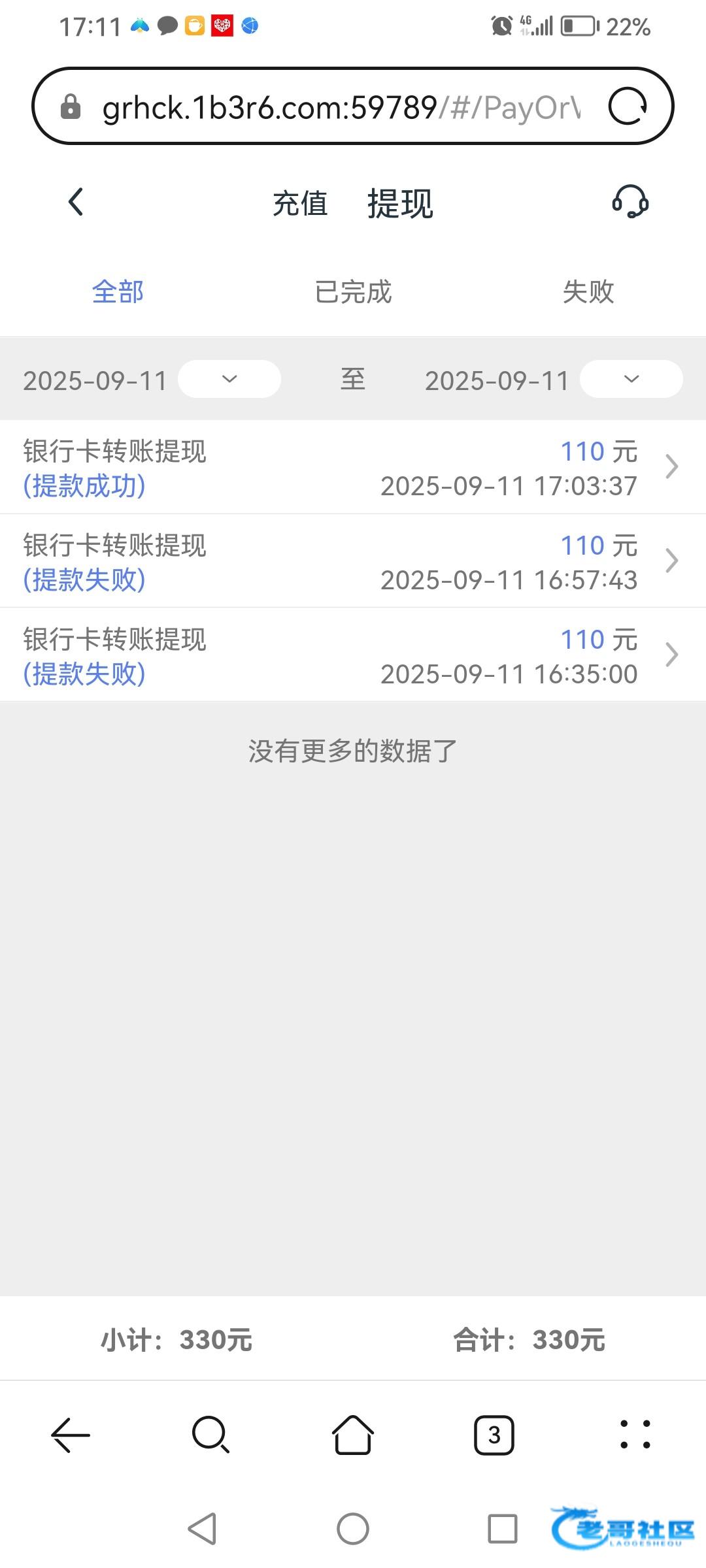Open the browser search tool
Screen dimensions: 706x1568
[210, 1435]
